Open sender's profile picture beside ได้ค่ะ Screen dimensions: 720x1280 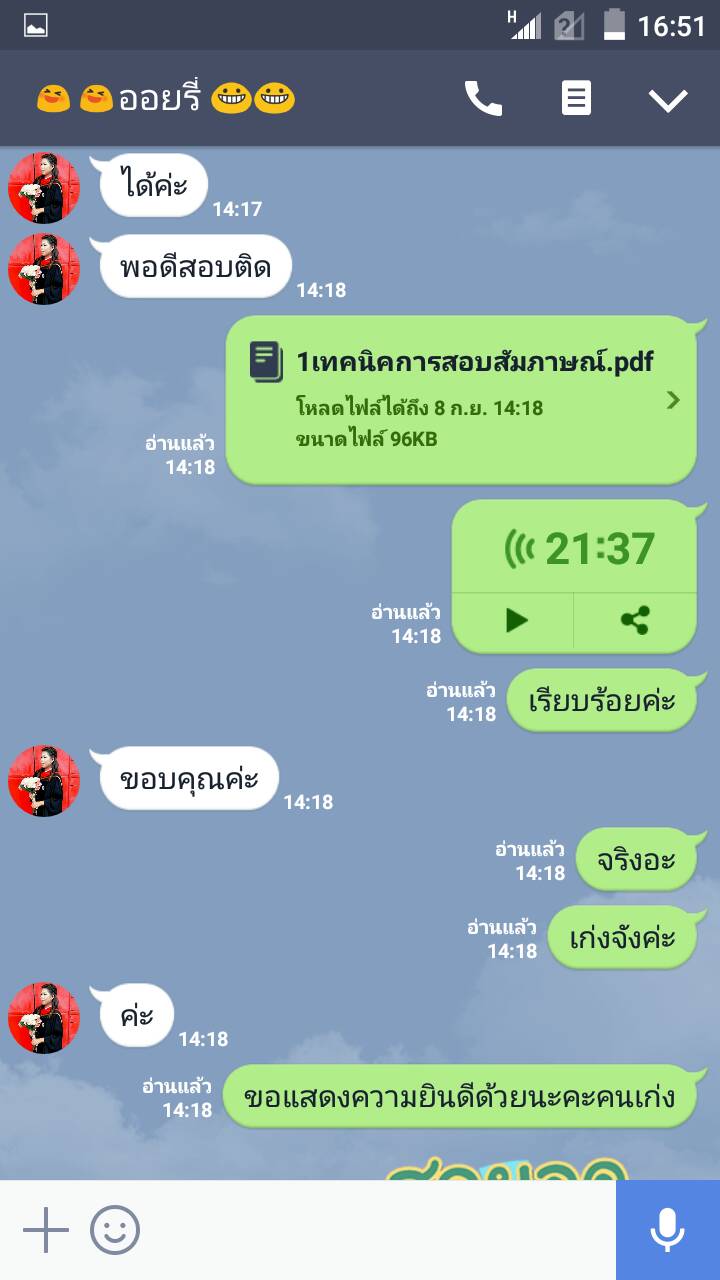pyautogui.click(x=44, y=187)
